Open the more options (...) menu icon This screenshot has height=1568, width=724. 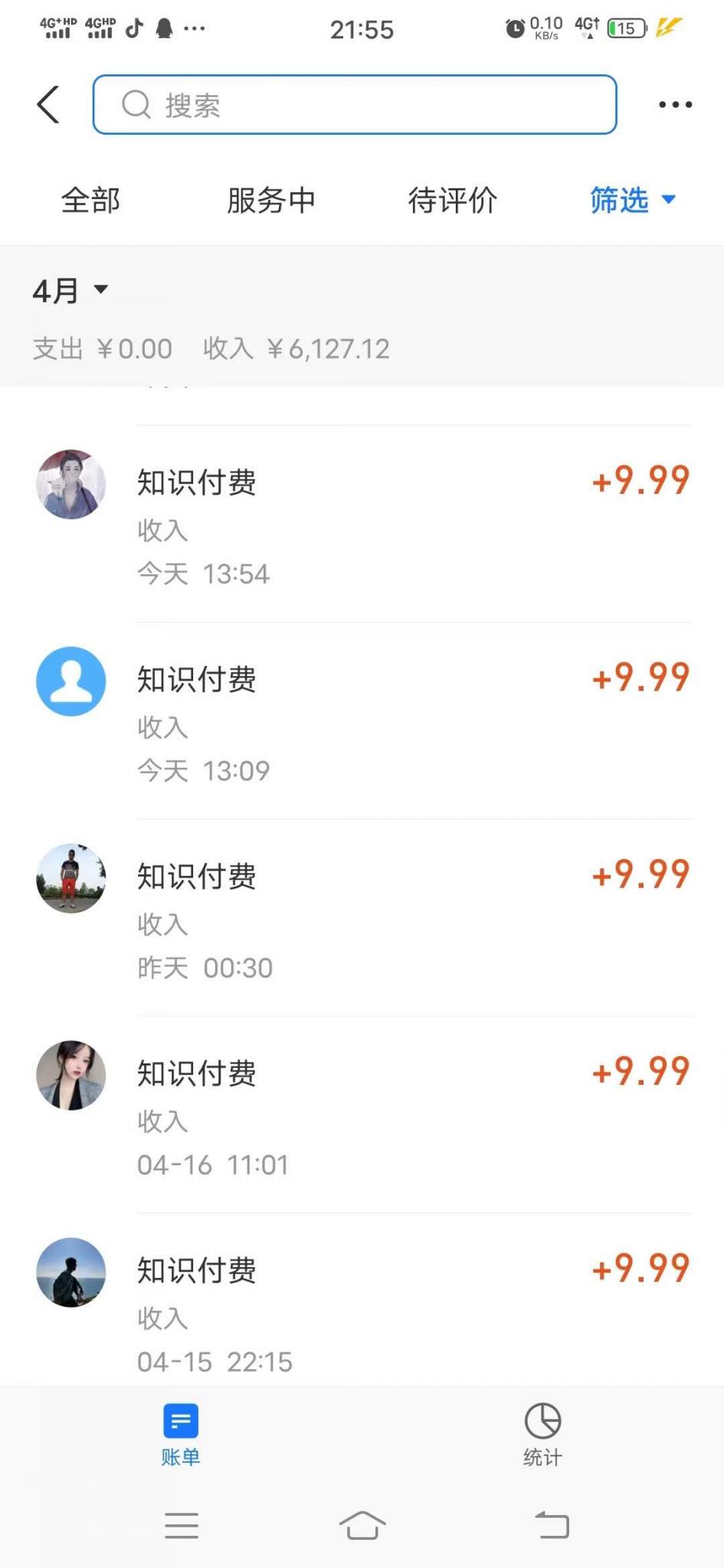[x=674, y=104]
